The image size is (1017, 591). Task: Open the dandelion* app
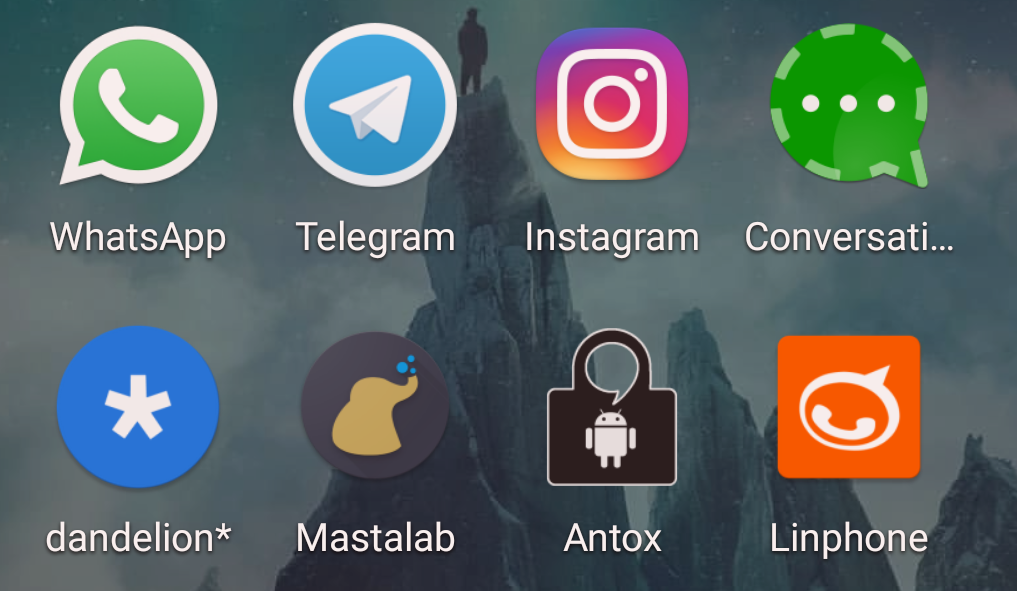coord(138,409)
